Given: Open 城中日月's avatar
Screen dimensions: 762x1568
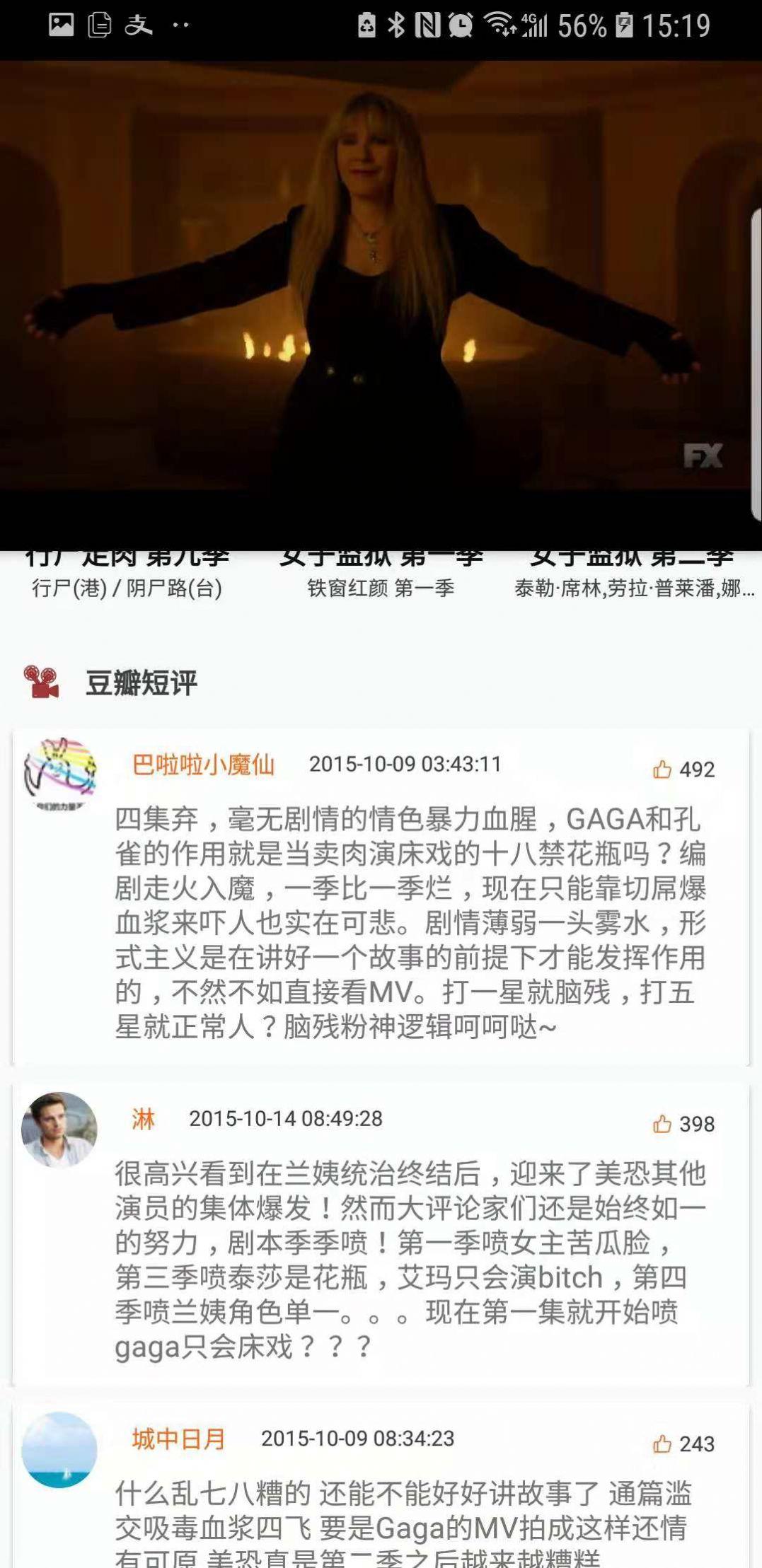Looking at the screenshot, I should [x=59, y=1450].
